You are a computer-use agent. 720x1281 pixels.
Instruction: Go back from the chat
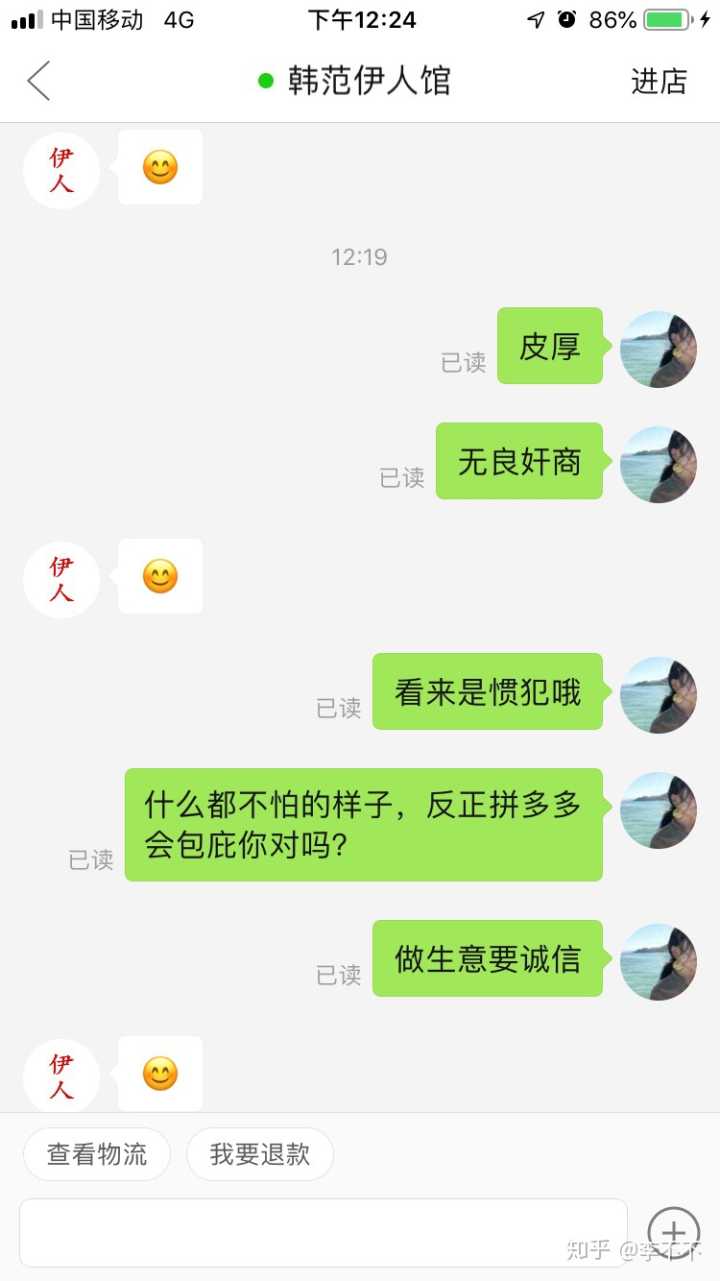pyautogui.click(x=39, y=81)
